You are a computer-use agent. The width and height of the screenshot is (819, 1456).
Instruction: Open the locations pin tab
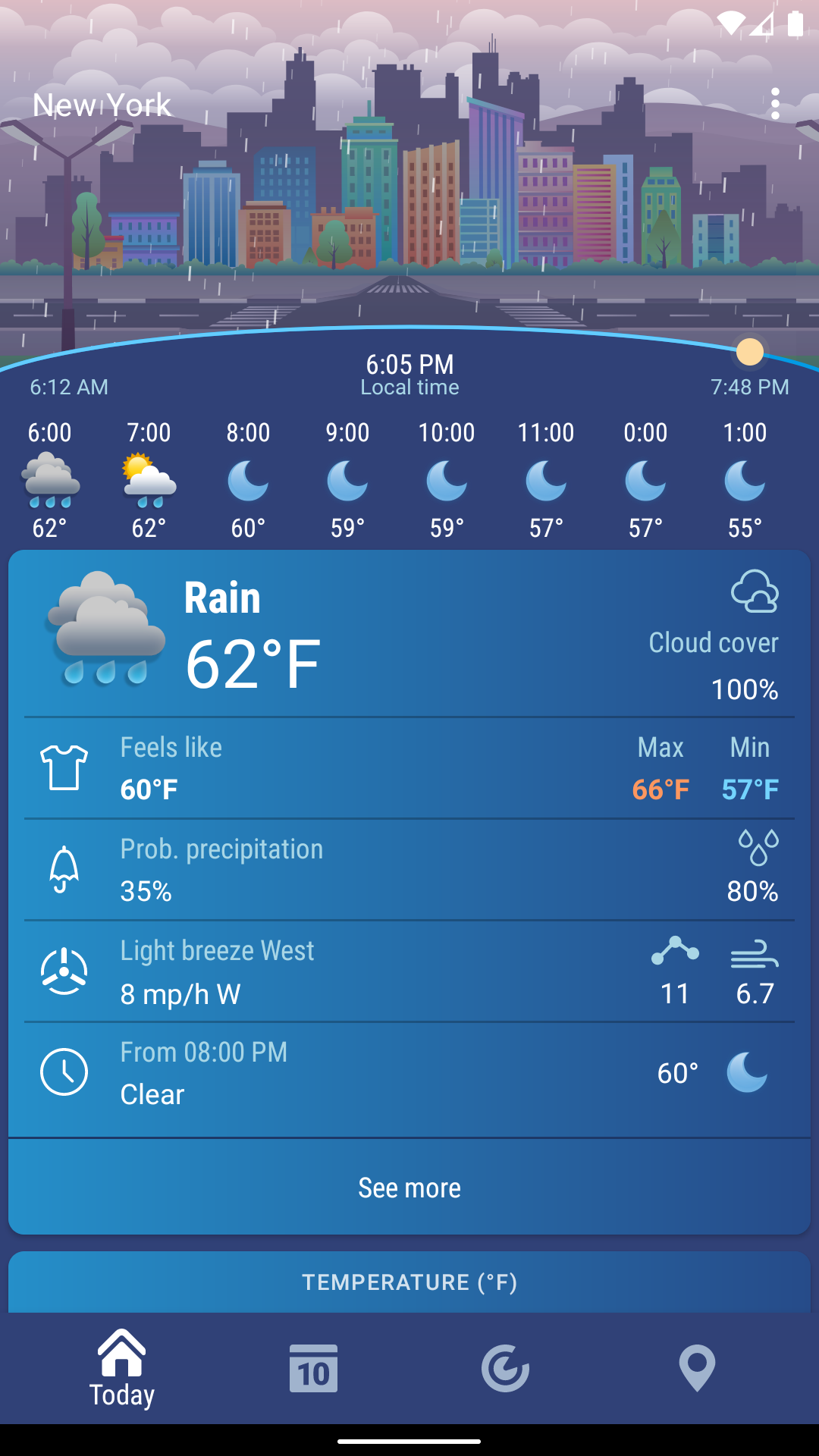tap(697, 1369)
